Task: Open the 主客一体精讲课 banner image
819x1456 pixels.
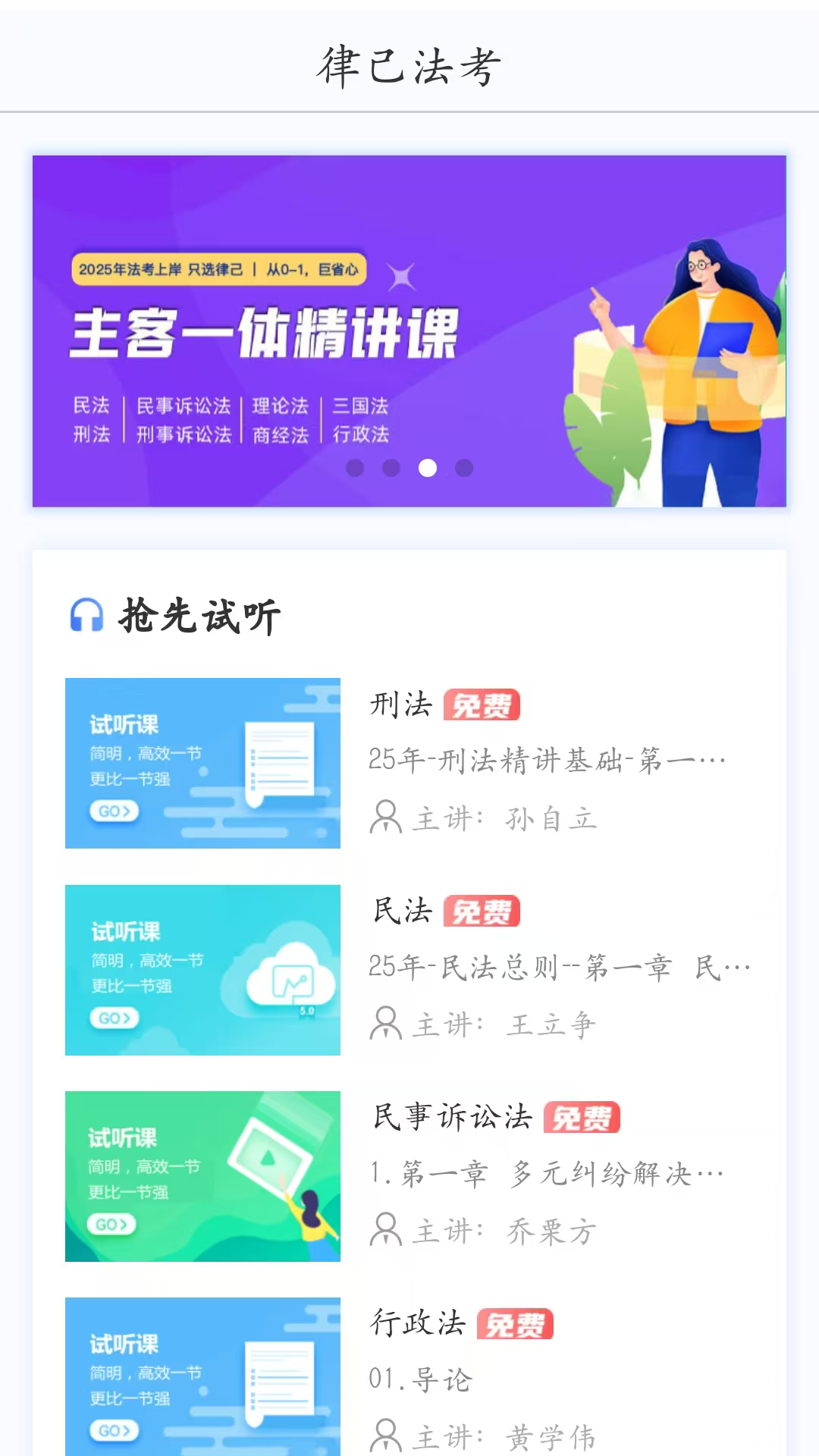Action: click(x=409, y=330)
